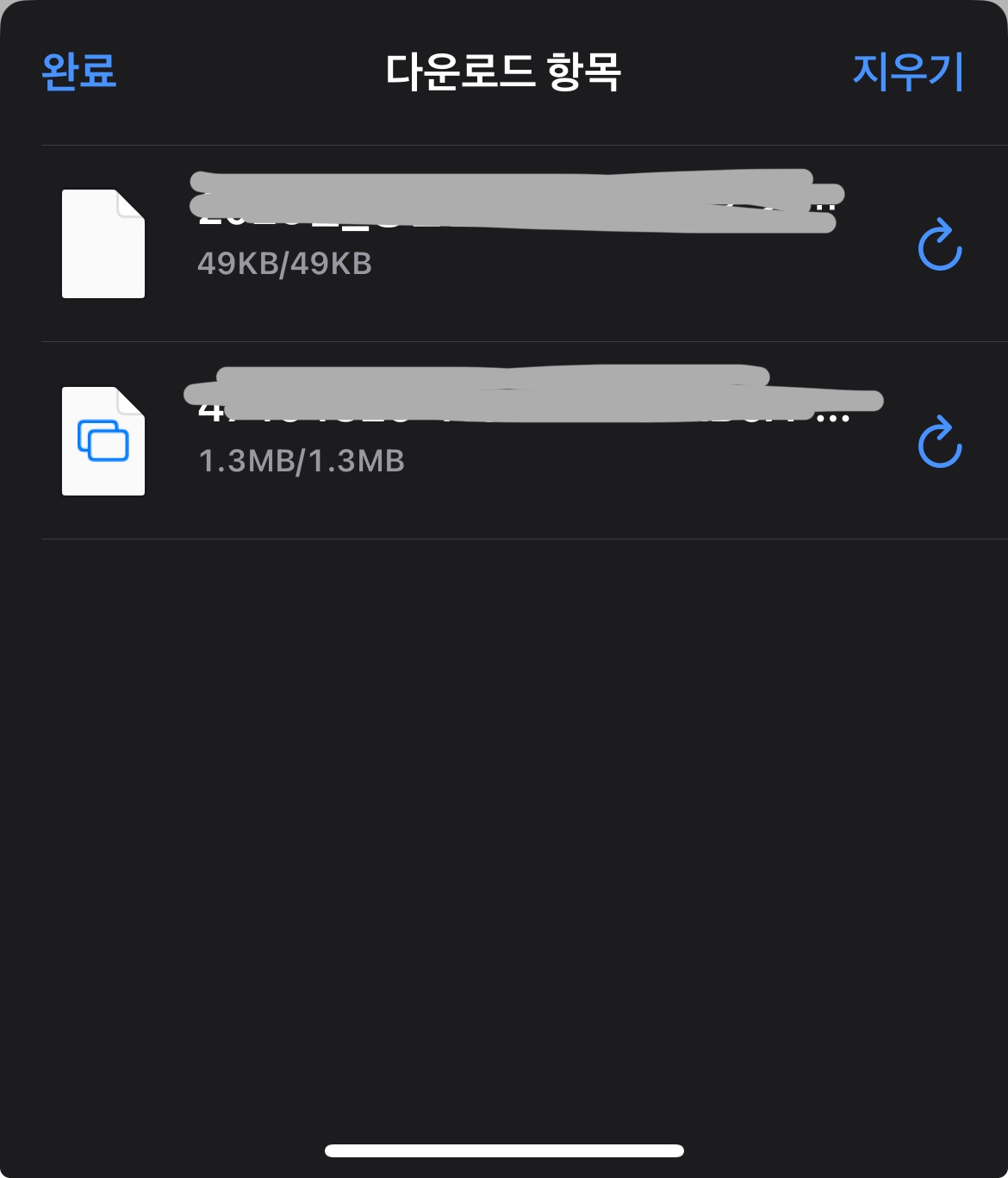The image size is (1008, 1178).
Task: Re-download the 1.3MB file
Action: pyautogui.click(x=939, y=442)
